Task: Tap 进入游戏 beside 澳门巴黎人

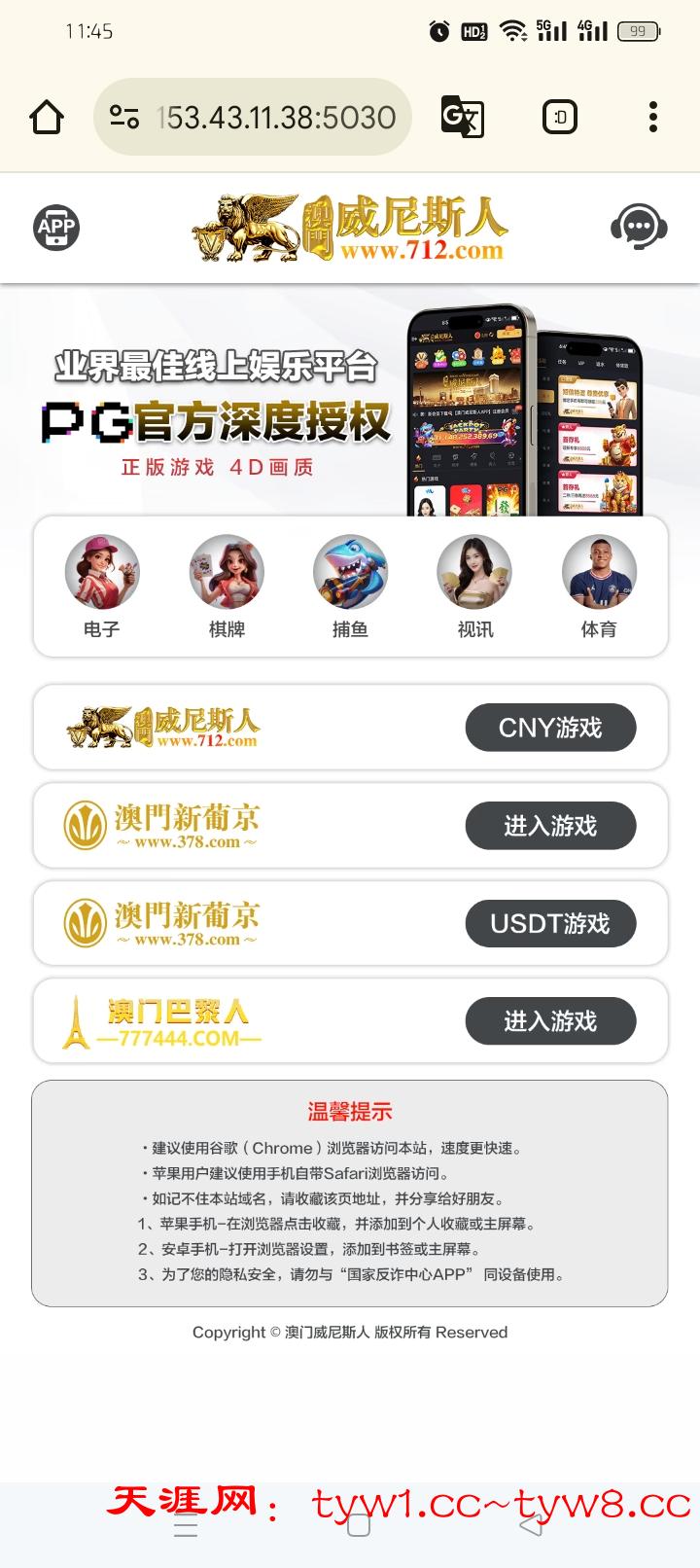Action: [x=550, y=1021]
